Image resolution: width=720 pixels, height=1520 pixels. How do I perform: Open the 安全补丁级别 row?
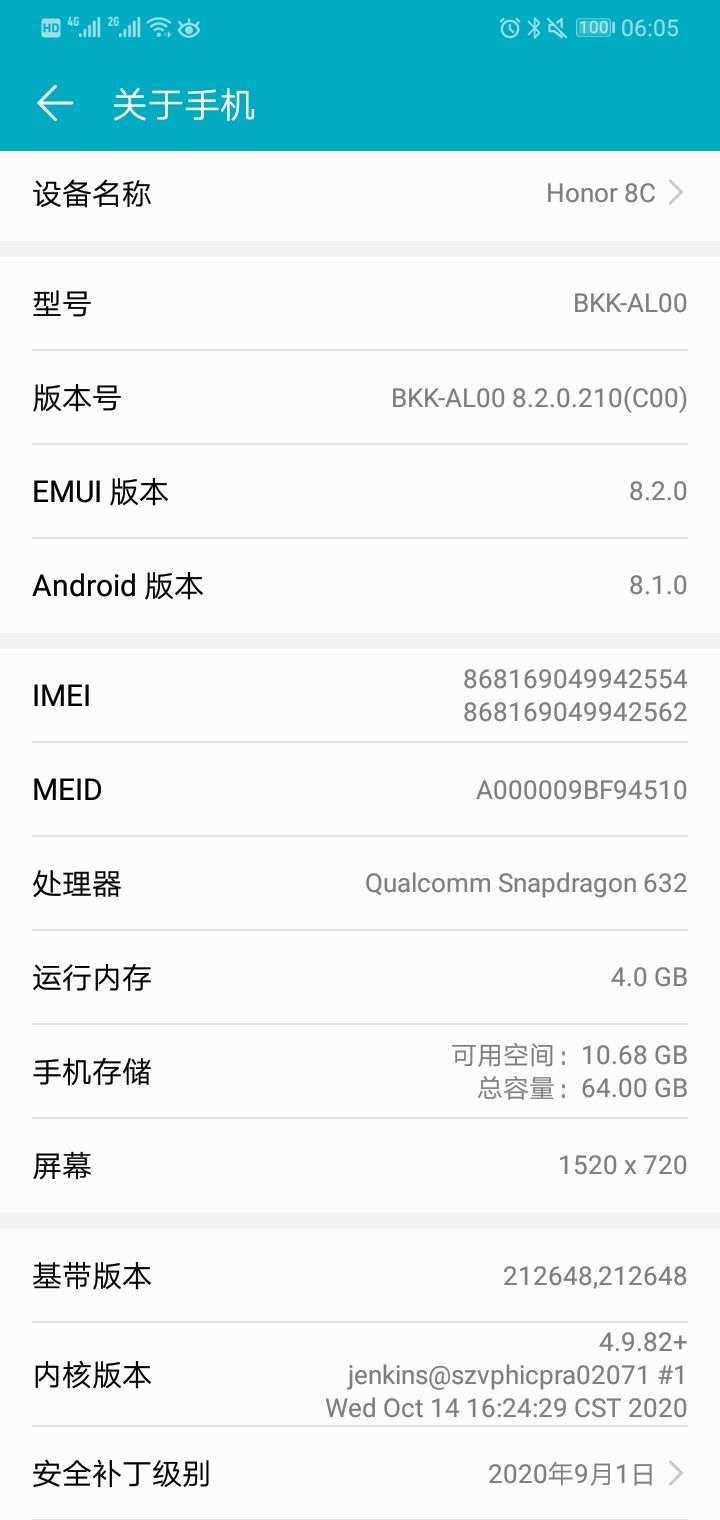pos(360,1473)
